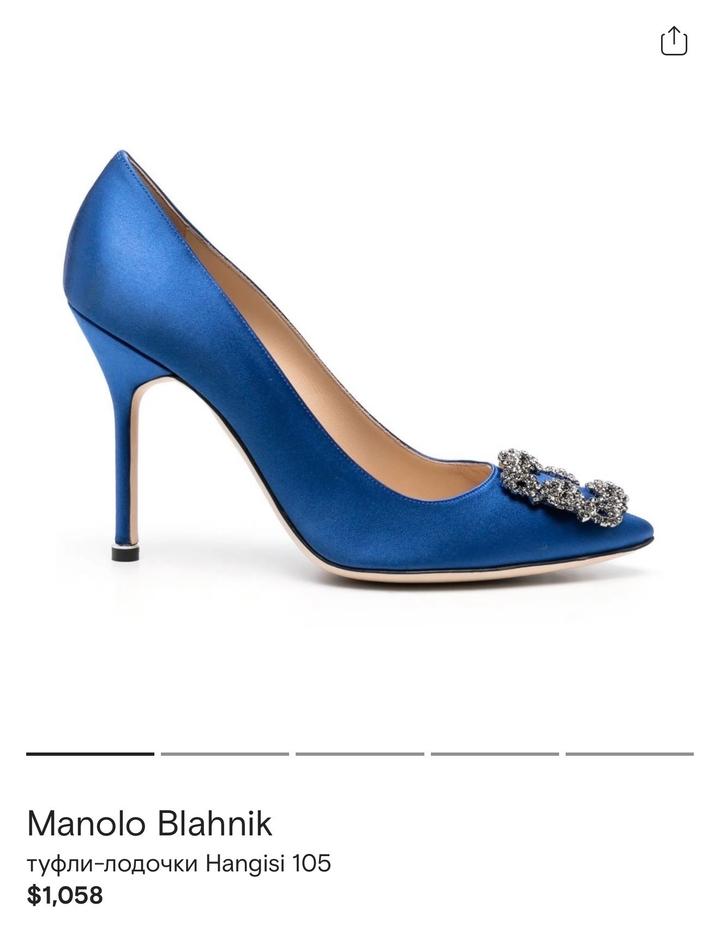This screenshot has height=947, width=720.
Task: Jump to the second product photo indicator
Action: click(x=224, y=754)
